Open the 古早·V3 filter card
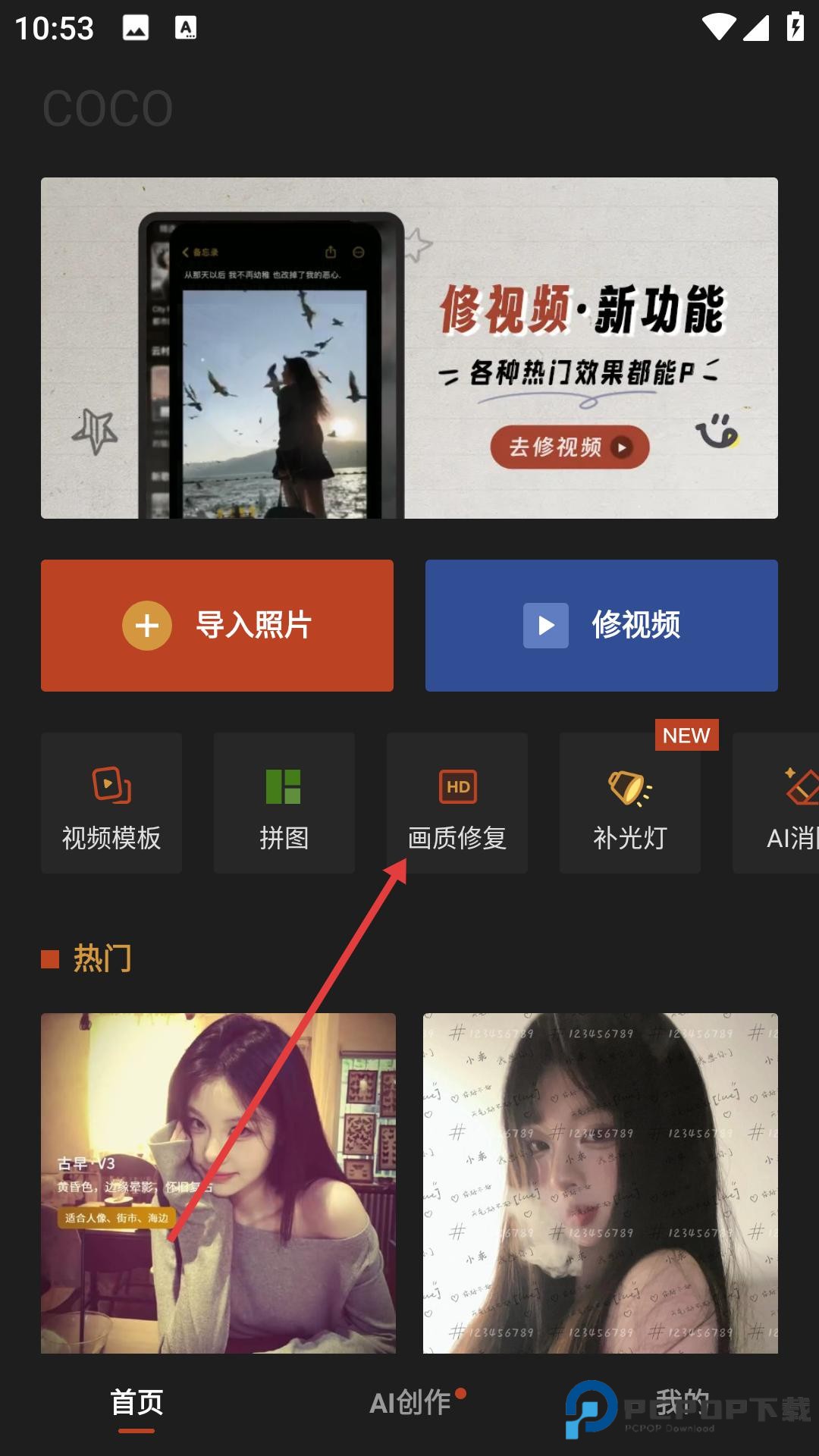 [218, 1183]
